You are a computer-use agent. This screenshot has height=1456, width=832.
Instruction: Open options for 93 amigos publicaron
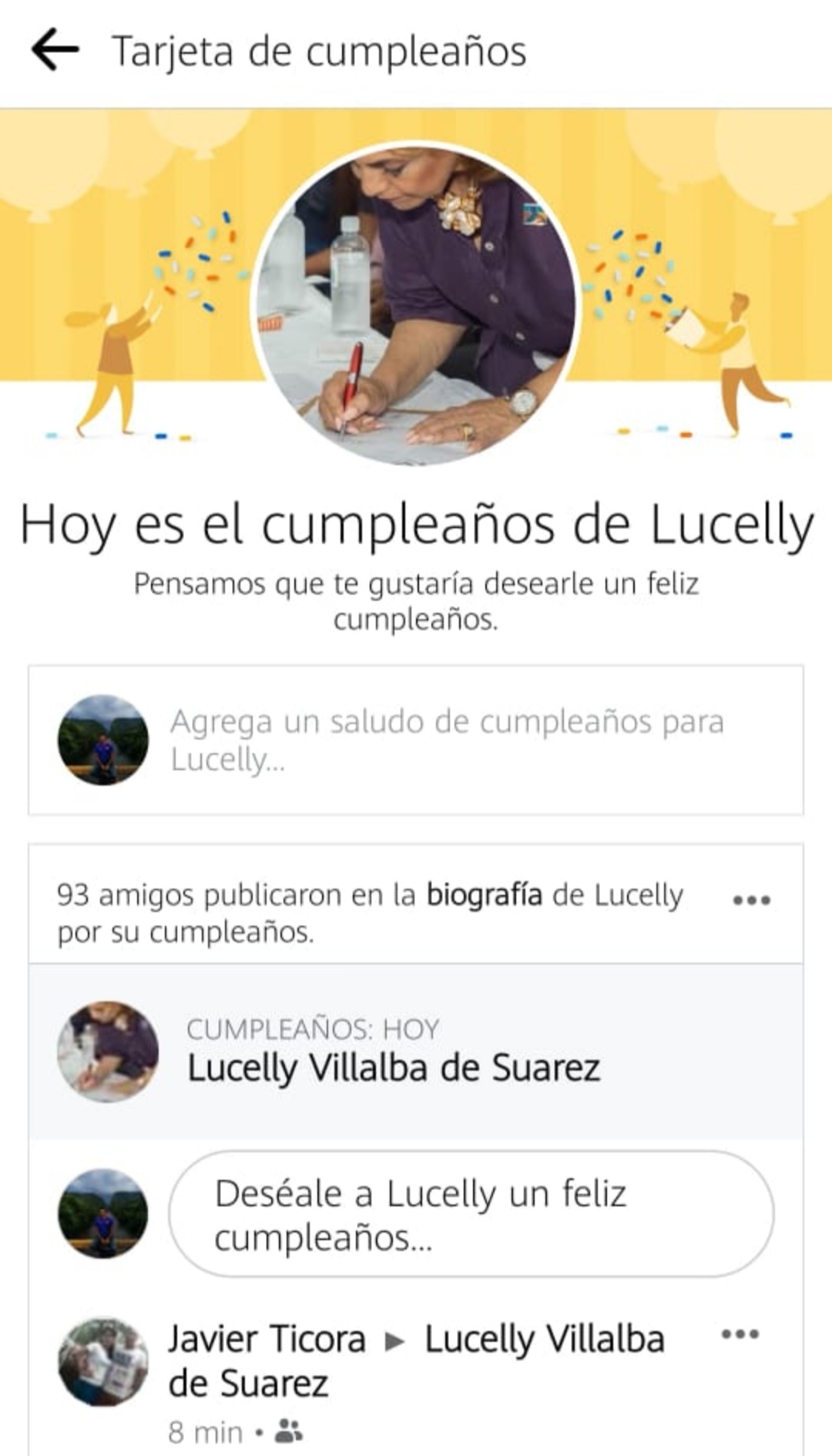click(x=751, y=900)
